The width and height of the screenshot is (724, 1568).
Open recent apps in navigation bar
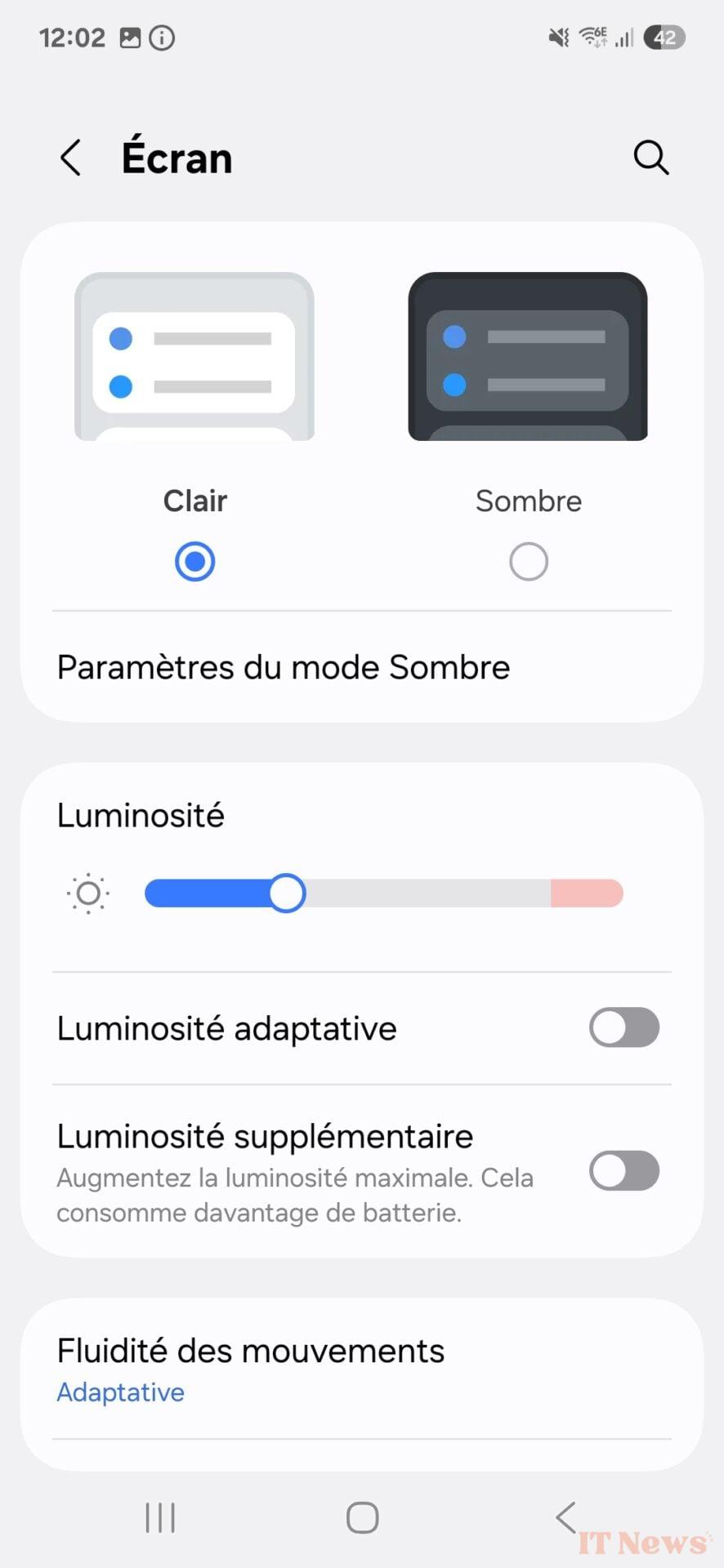click(160, 1517)
